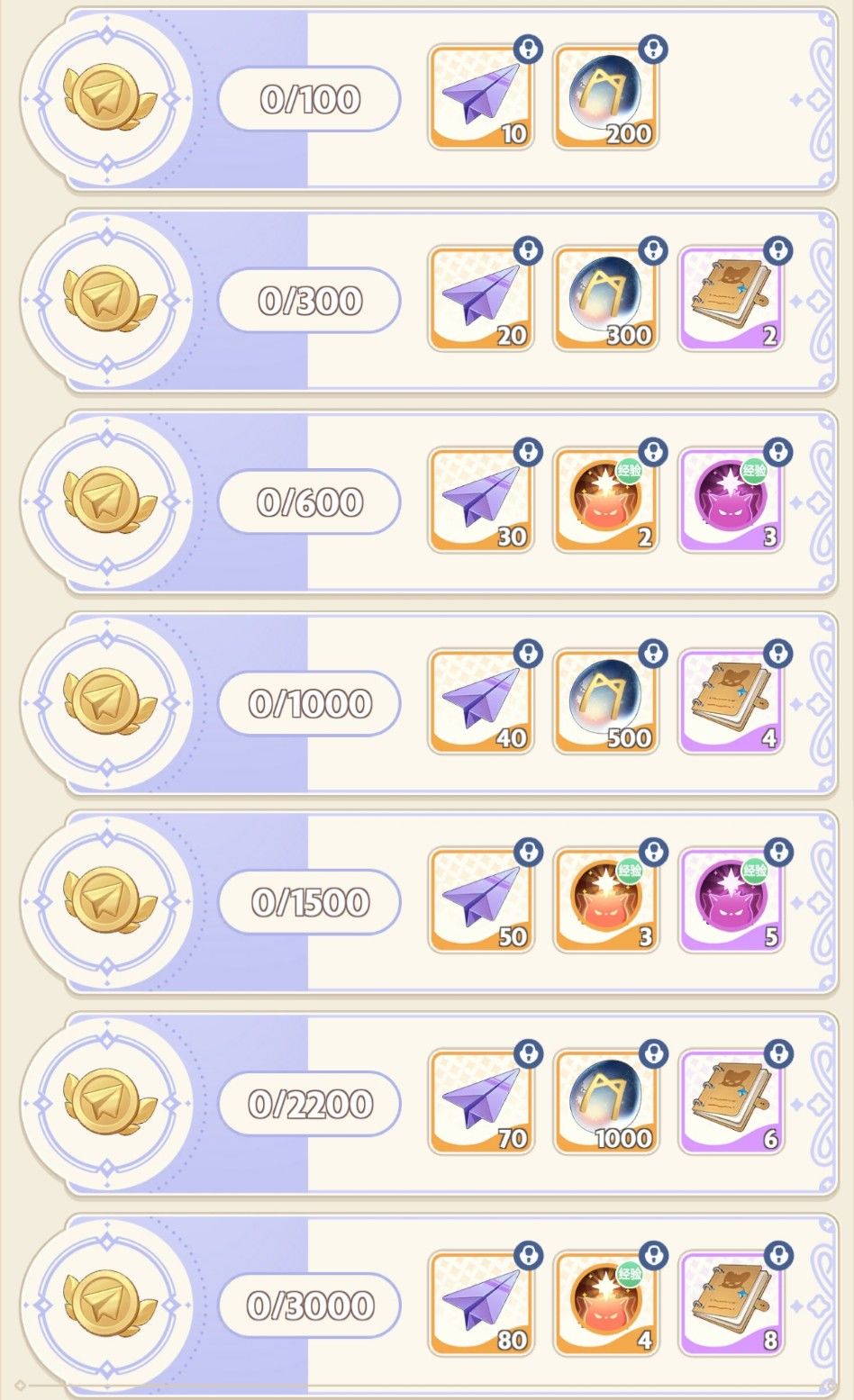Screen dimensions: 854x1400
Task: View the notebook reward in the 0/3000 tier
Action: click(731, 1305)
